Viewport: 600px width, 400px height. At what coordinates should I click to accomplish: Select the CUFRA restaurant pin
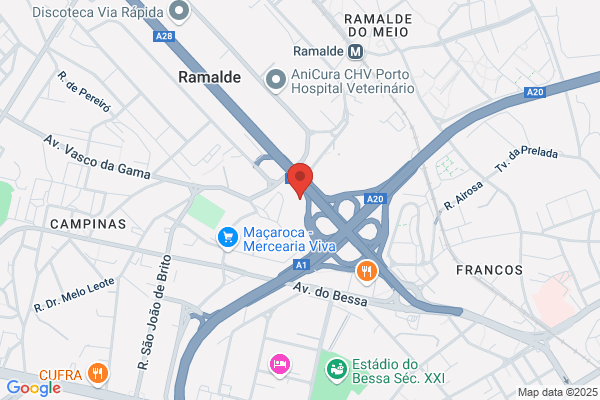pyautogui.click(x=98, y=374)
